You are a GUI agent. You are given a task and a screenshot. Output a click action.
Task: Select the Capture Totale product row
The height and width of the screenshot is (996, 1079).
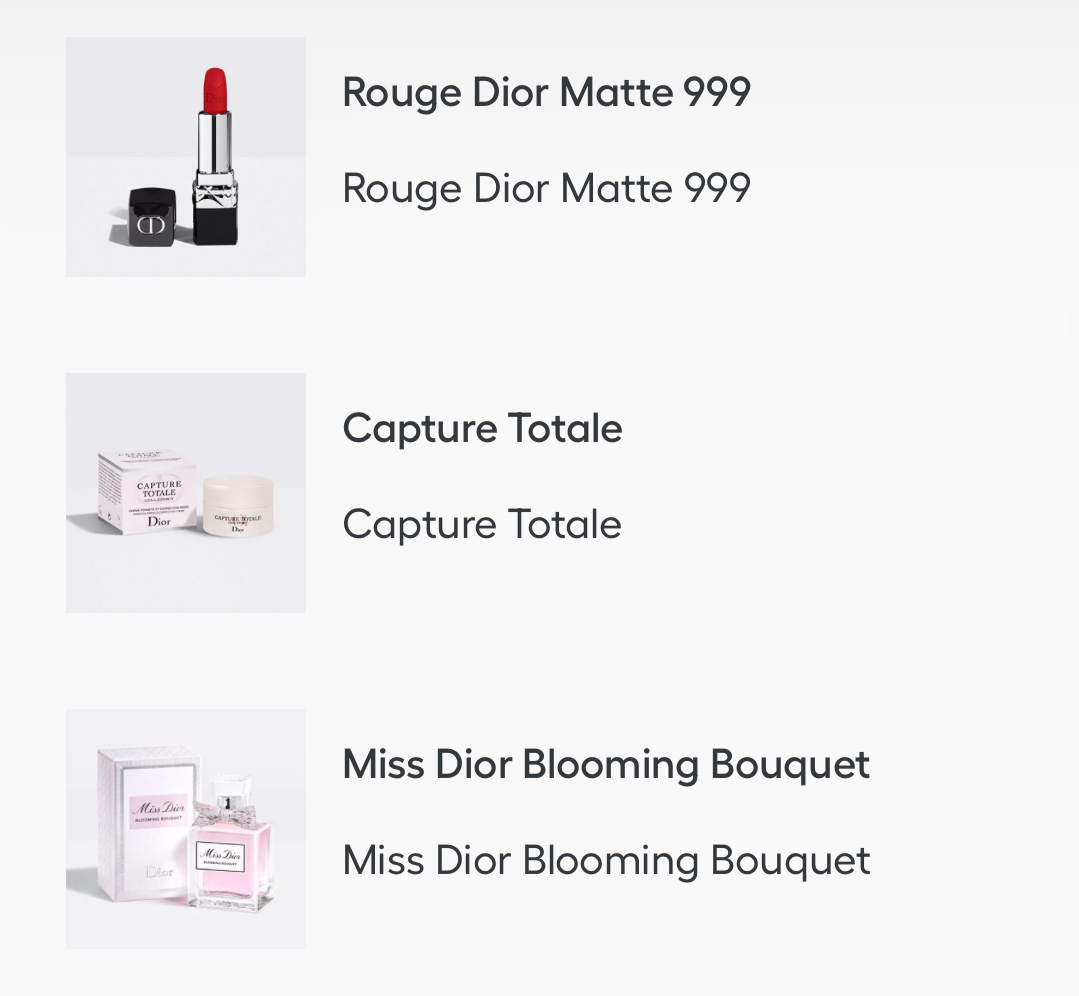point(482,429)
